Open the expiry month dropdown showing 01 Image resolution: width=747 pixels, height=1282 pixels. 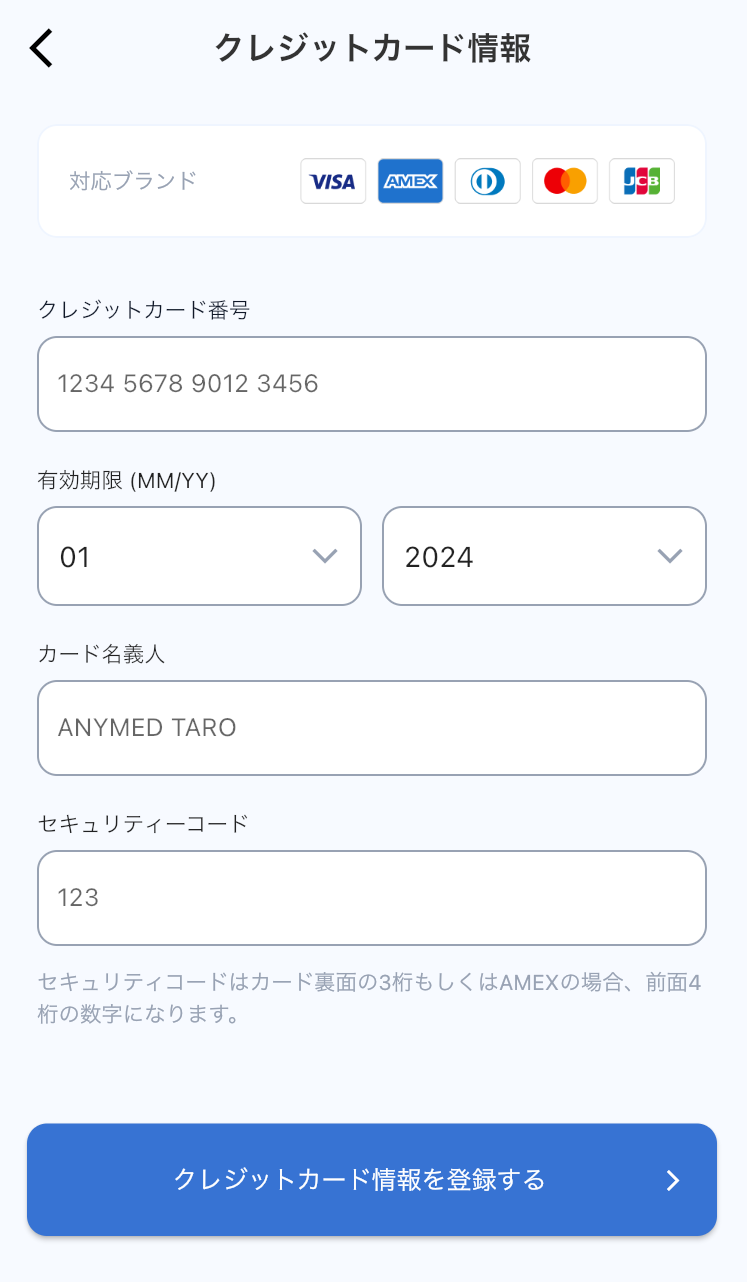(x=199, y=556)
